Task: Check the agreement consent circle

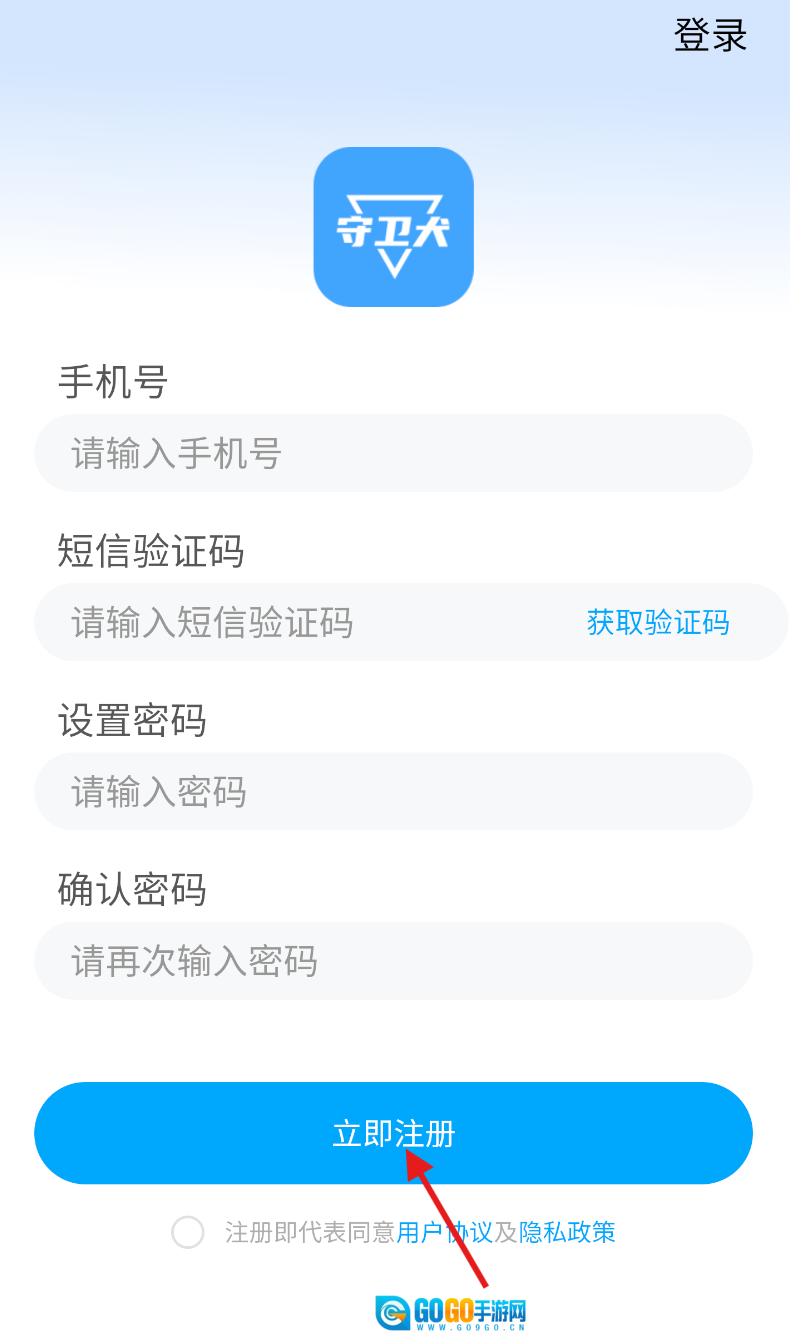Action: (188, 1232)
